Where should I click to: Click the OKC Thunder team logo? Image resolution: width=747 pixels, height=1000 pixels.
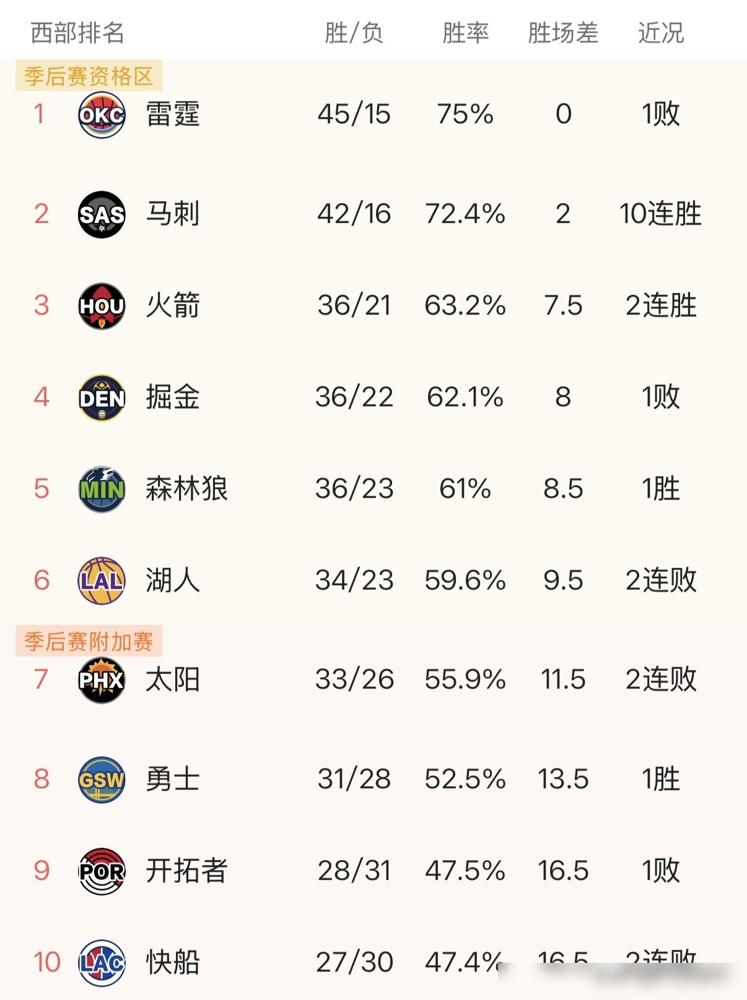tap(101, 114)
